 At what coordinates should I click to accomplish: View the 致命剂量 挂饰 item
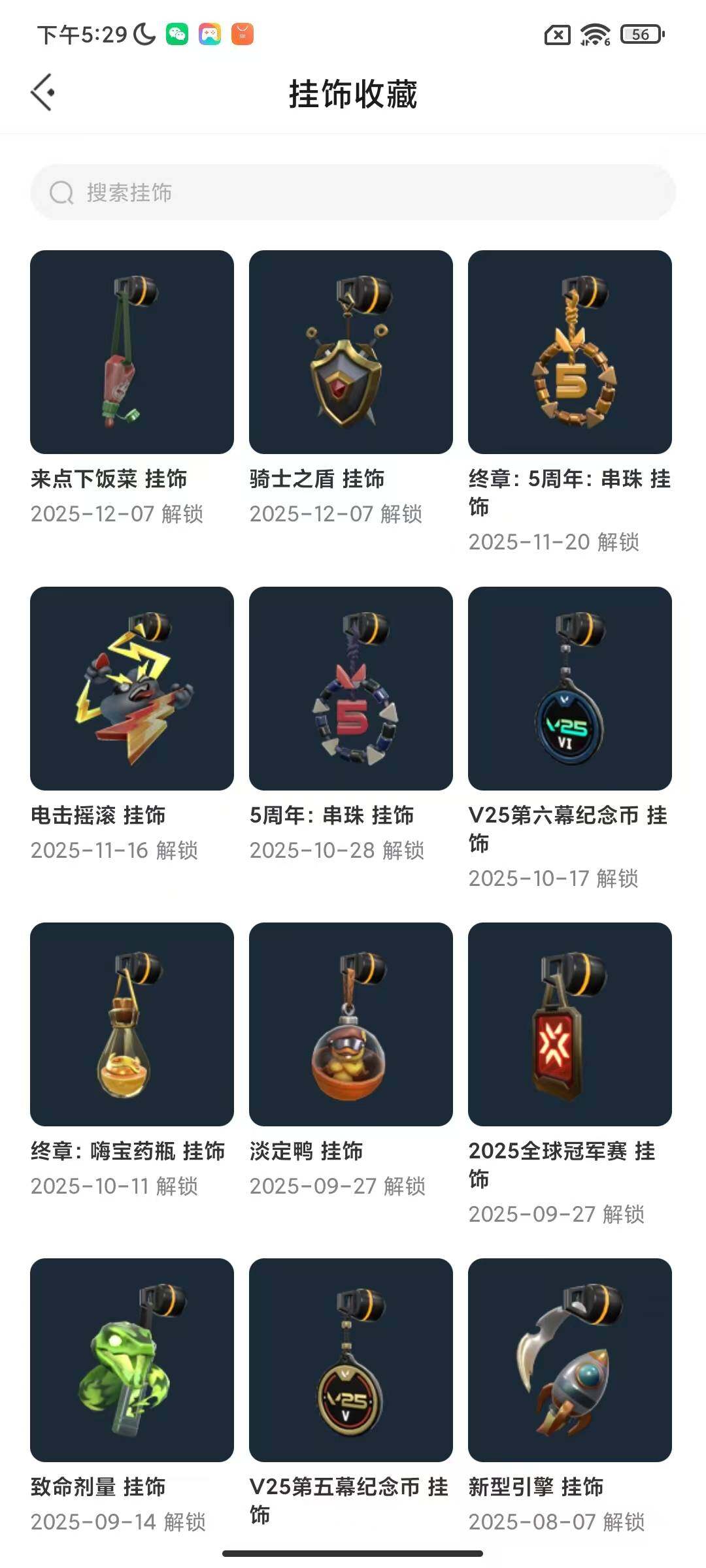pyautogui.click(x=132, y=1360)
